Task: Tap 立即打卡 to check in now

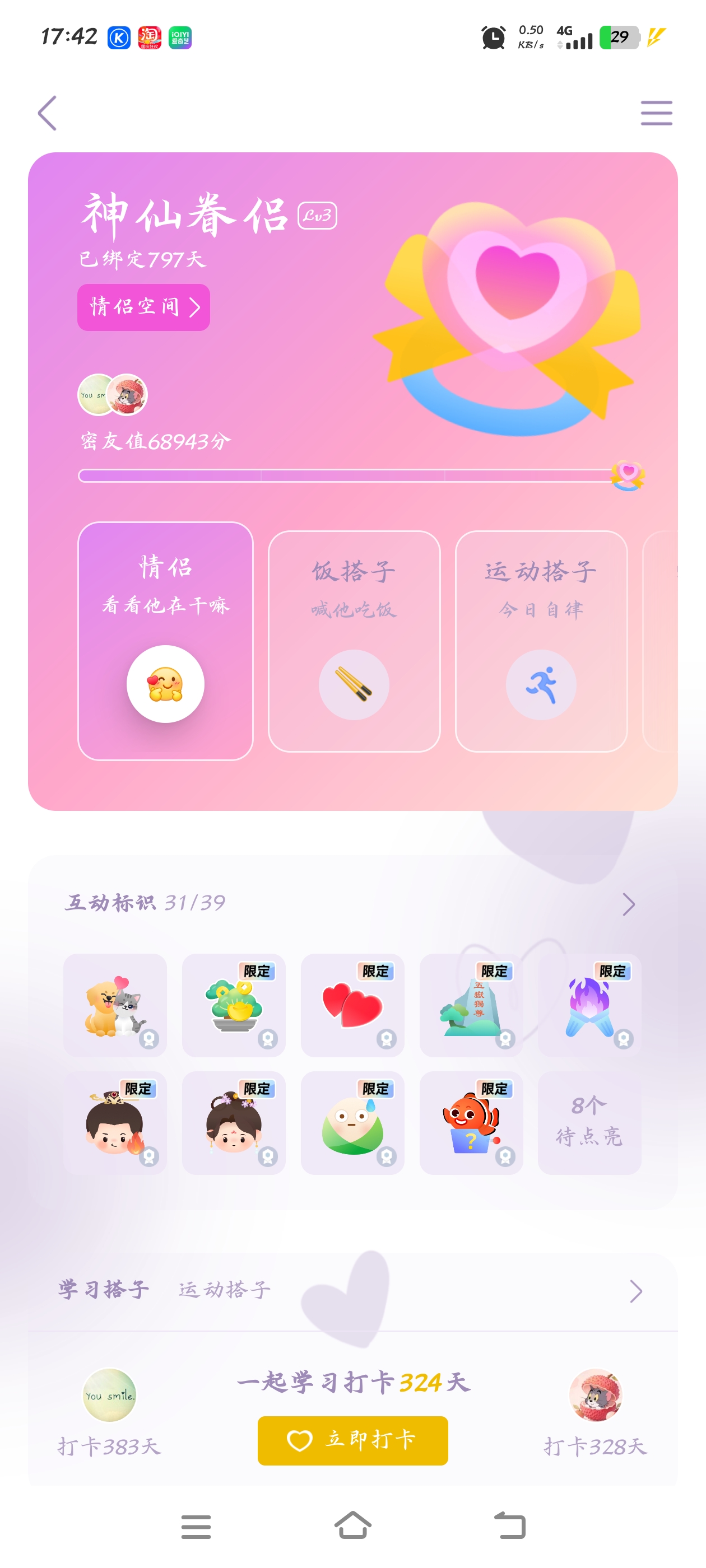Action: point(352,1440)
